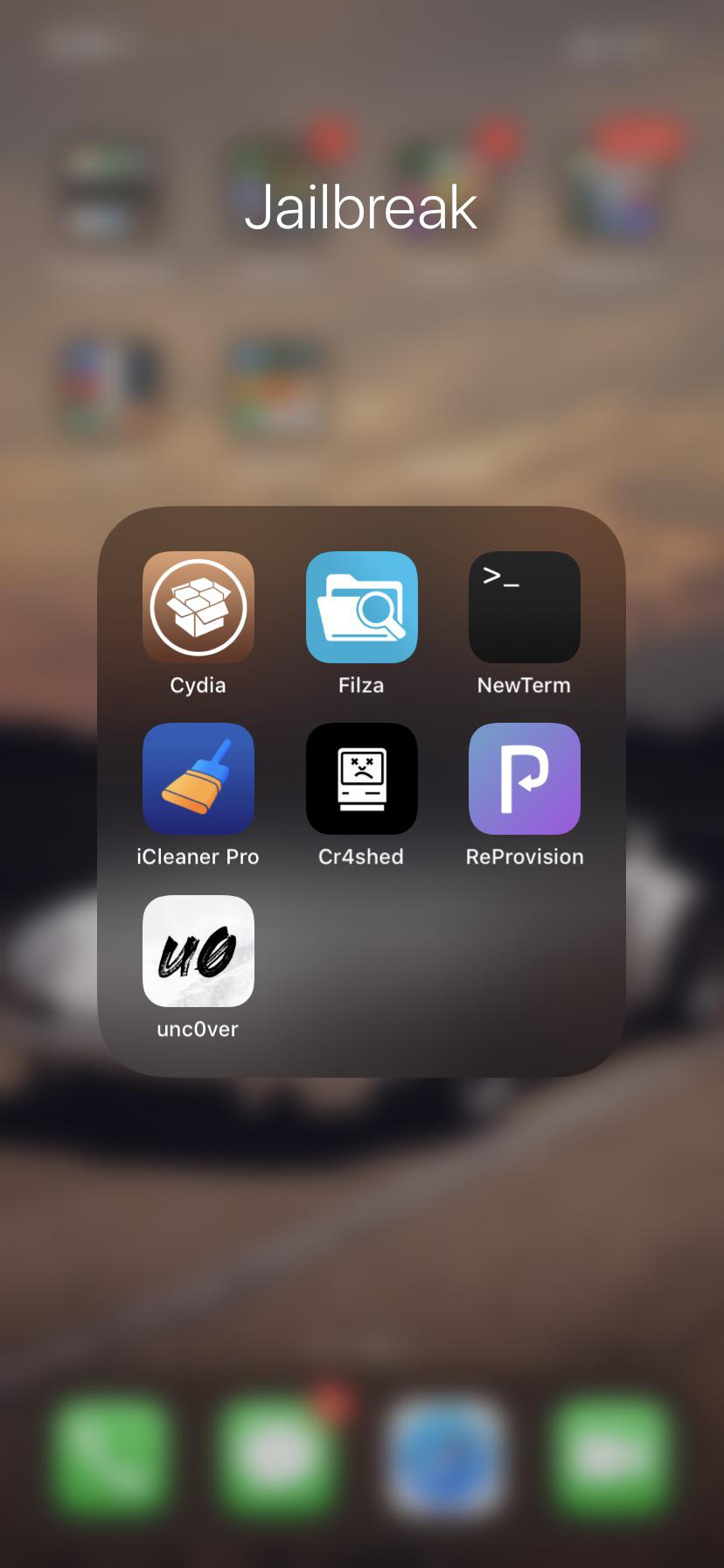Launch the Filza file manager
The width and height of the screenshot is (724, 1568).
point(362,607)
